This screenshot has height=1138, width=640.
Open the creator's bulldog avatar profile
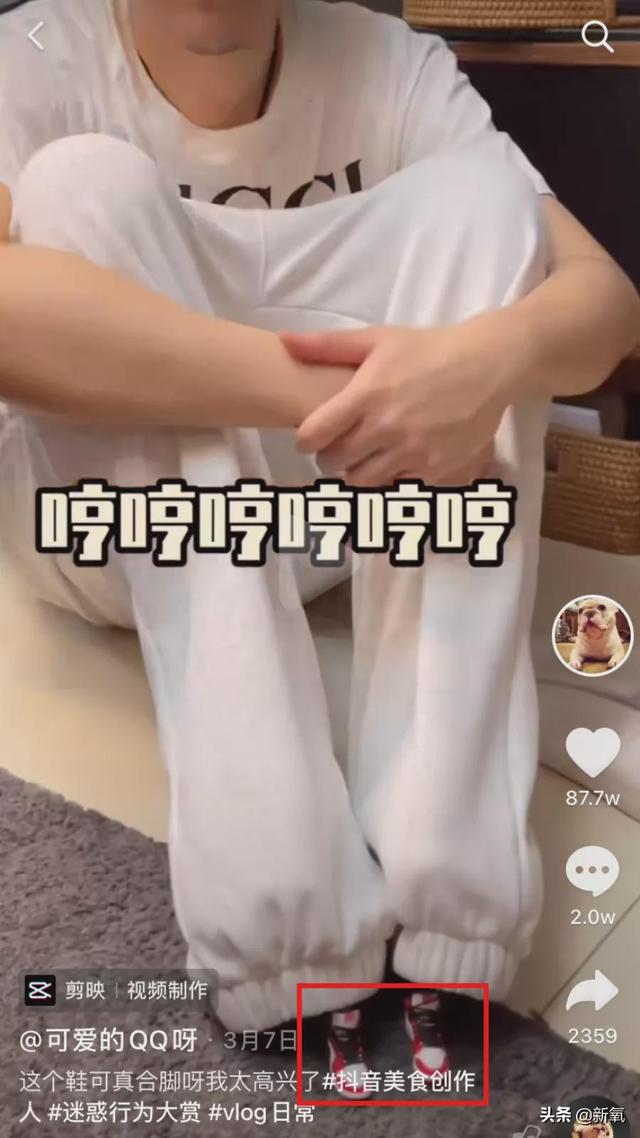coord(593,635)
